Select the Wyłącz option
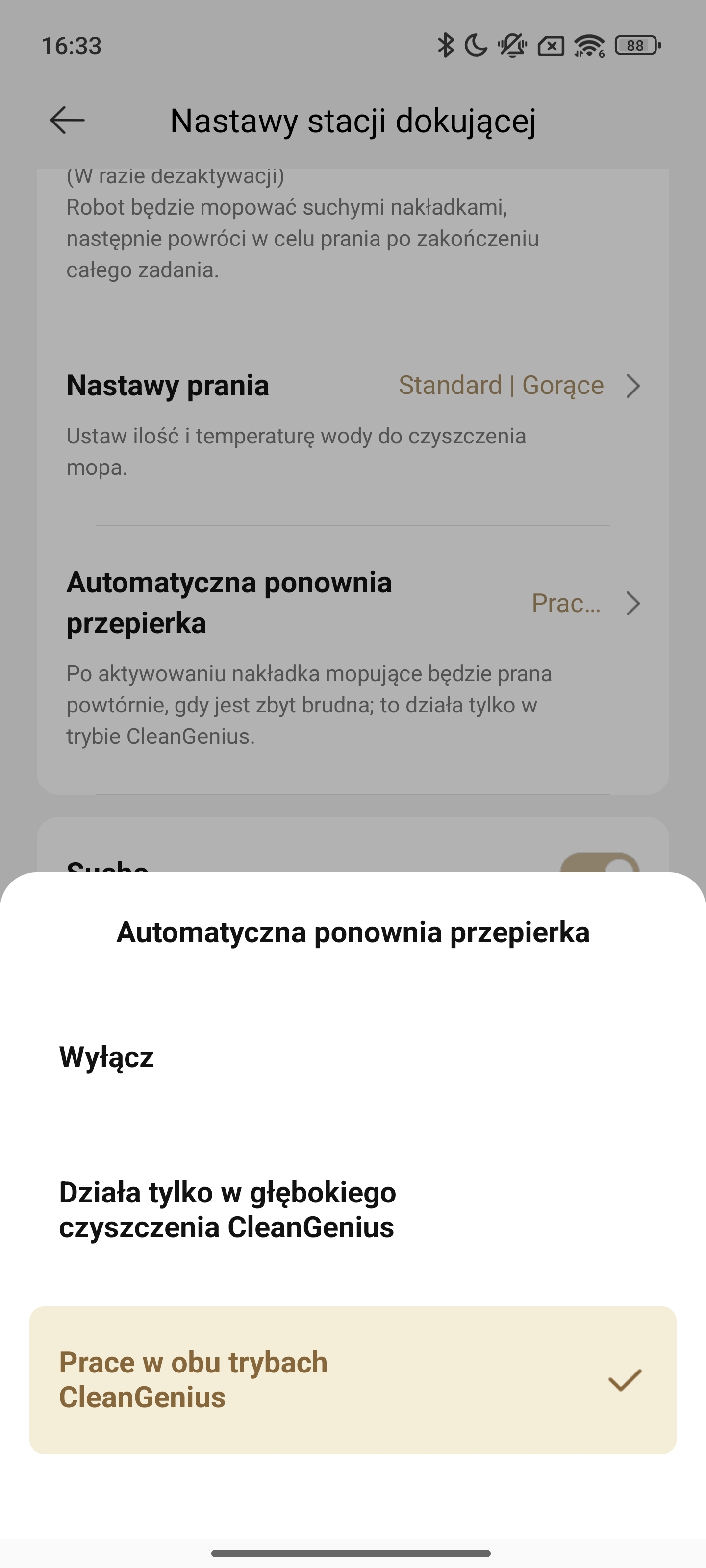Screen dimensions: 706x1568 [x=353, y=1057]
